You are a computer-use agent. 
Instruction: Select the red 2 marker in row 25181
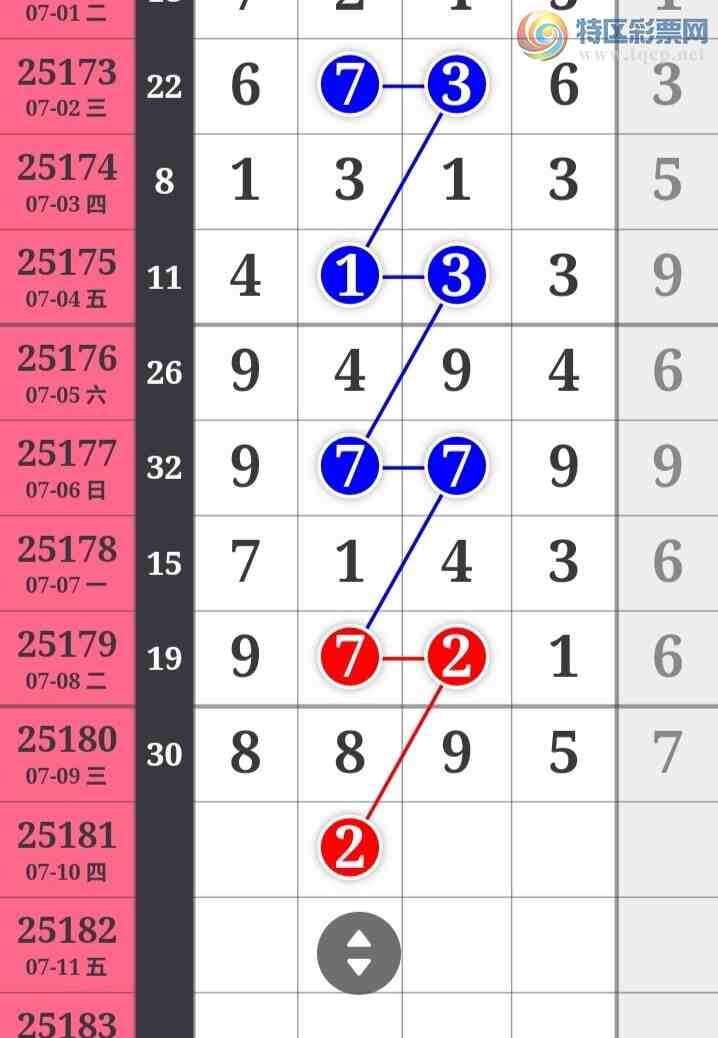[349, 849]
